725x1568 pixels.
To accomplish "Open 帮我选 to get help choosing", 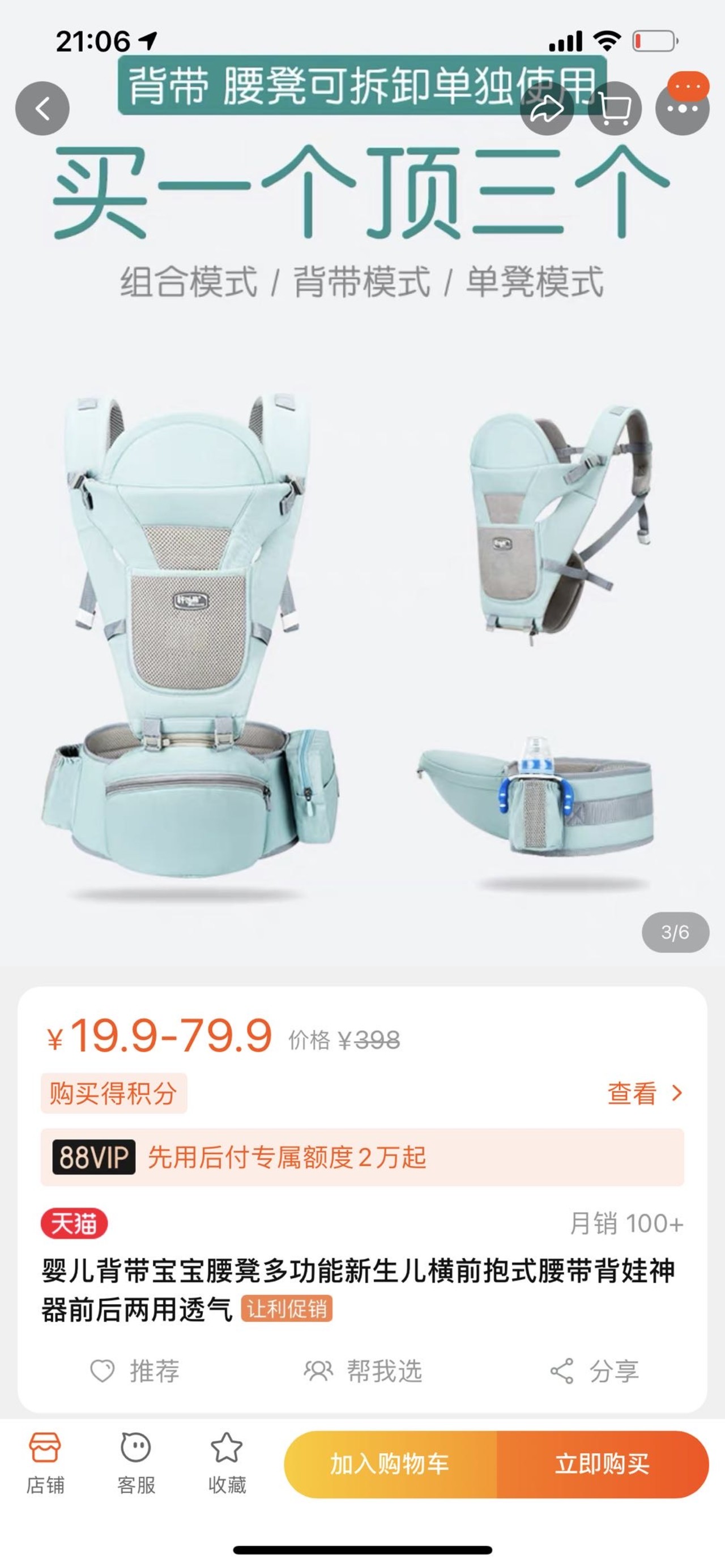I will pos(362,1372).
